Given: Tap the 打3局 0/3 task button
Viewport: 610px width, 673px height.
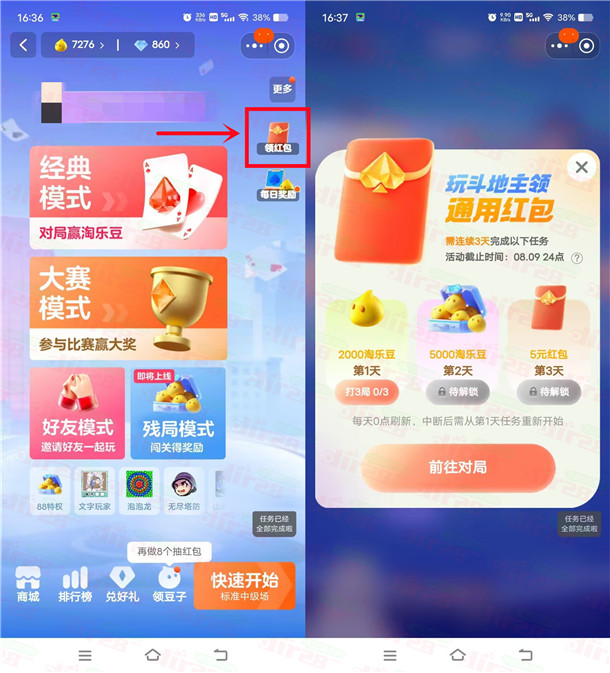Looking at the screenshot, I should click(367, 392).
